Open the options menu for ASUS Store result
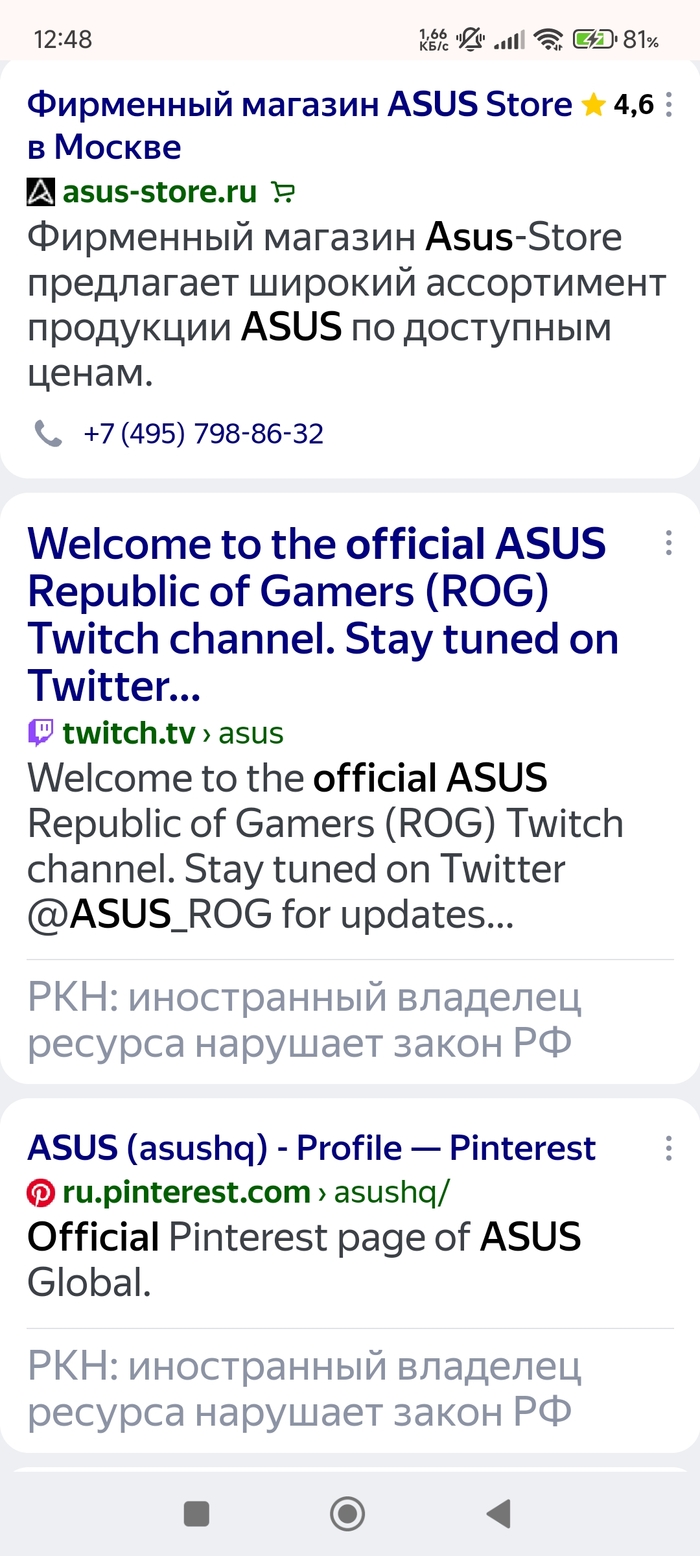 [669, 104]
